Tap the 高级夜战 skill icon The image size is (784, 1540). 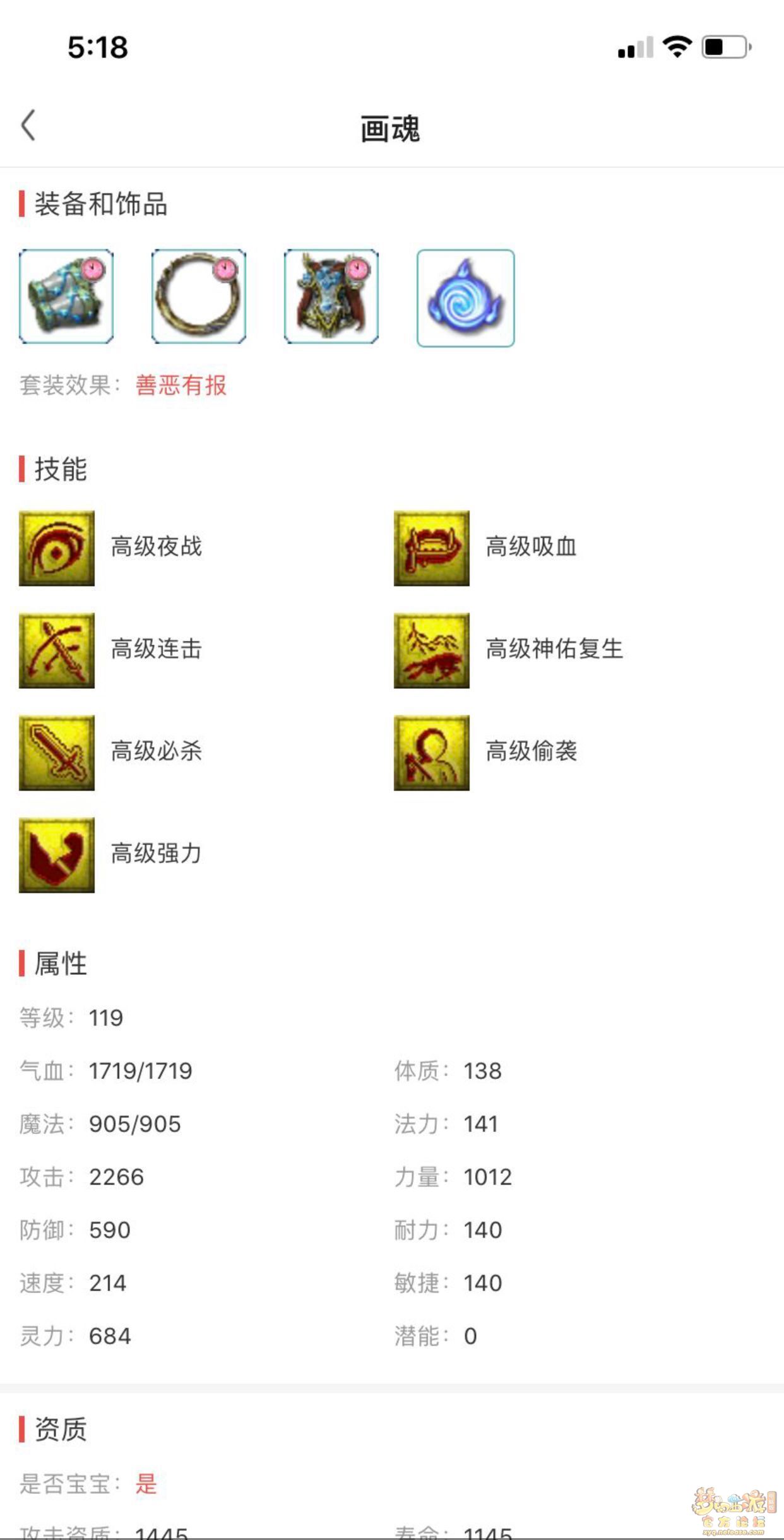click(x=57, y=548)
